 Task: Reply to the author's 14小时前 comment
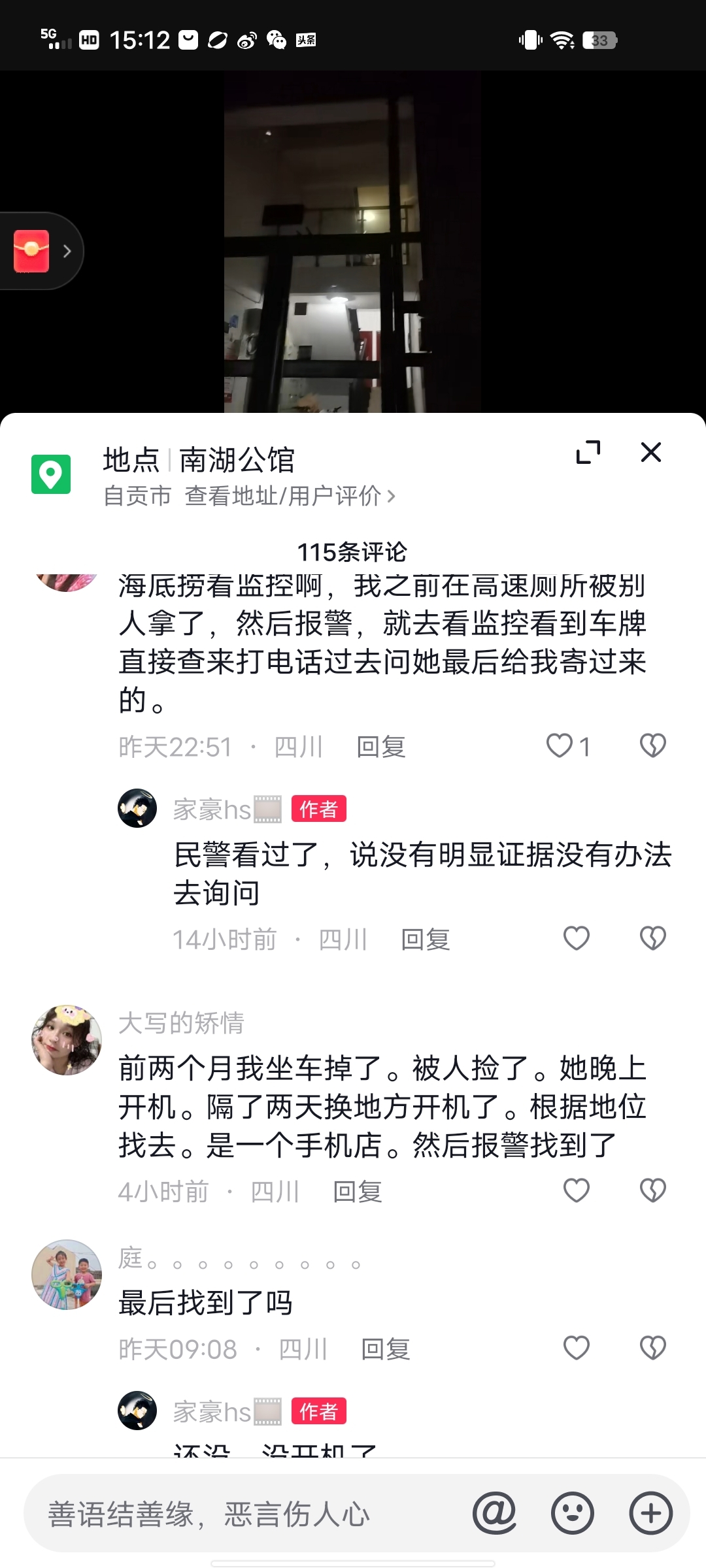tap(426, 939)
